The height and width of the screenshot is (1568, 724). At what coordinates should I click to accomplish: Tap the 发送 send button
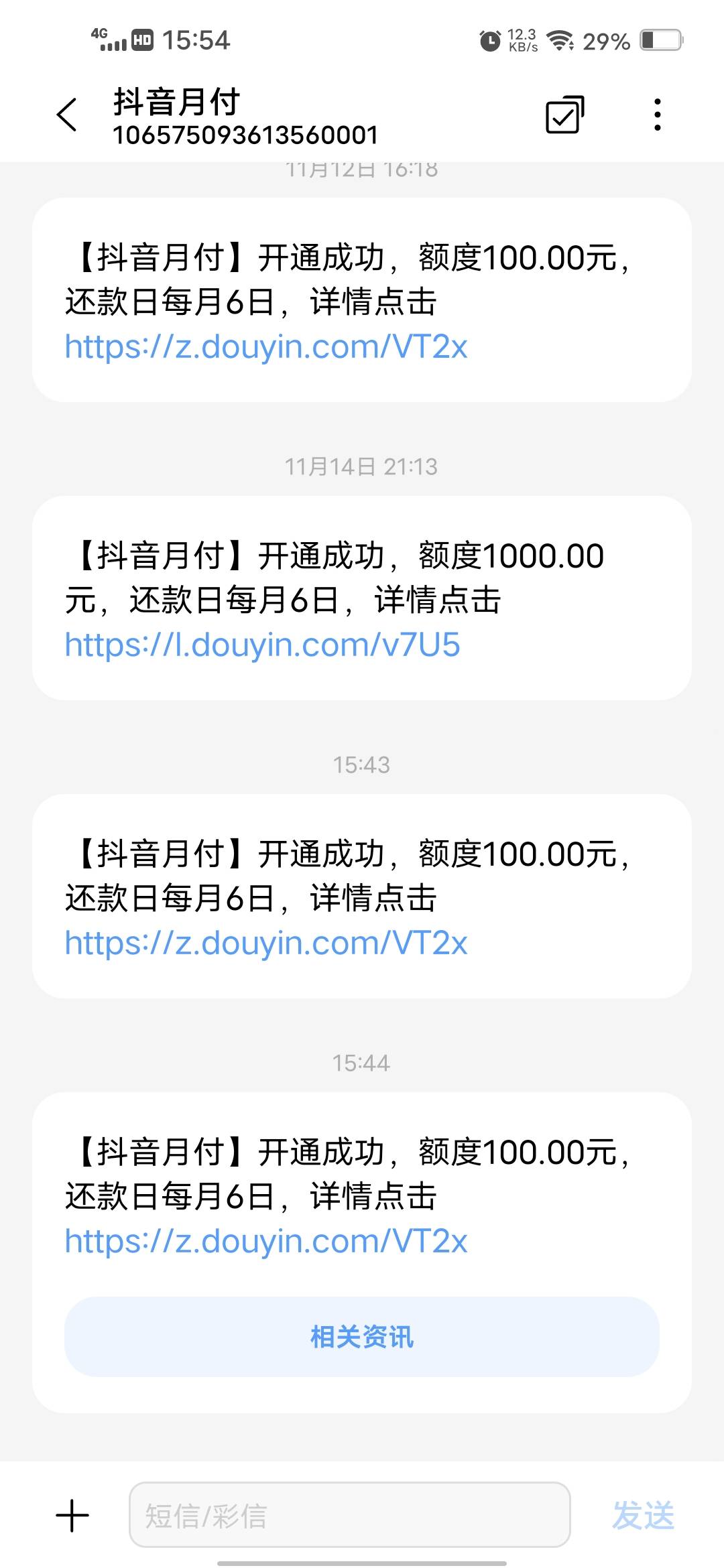(x=643, y=1516)
